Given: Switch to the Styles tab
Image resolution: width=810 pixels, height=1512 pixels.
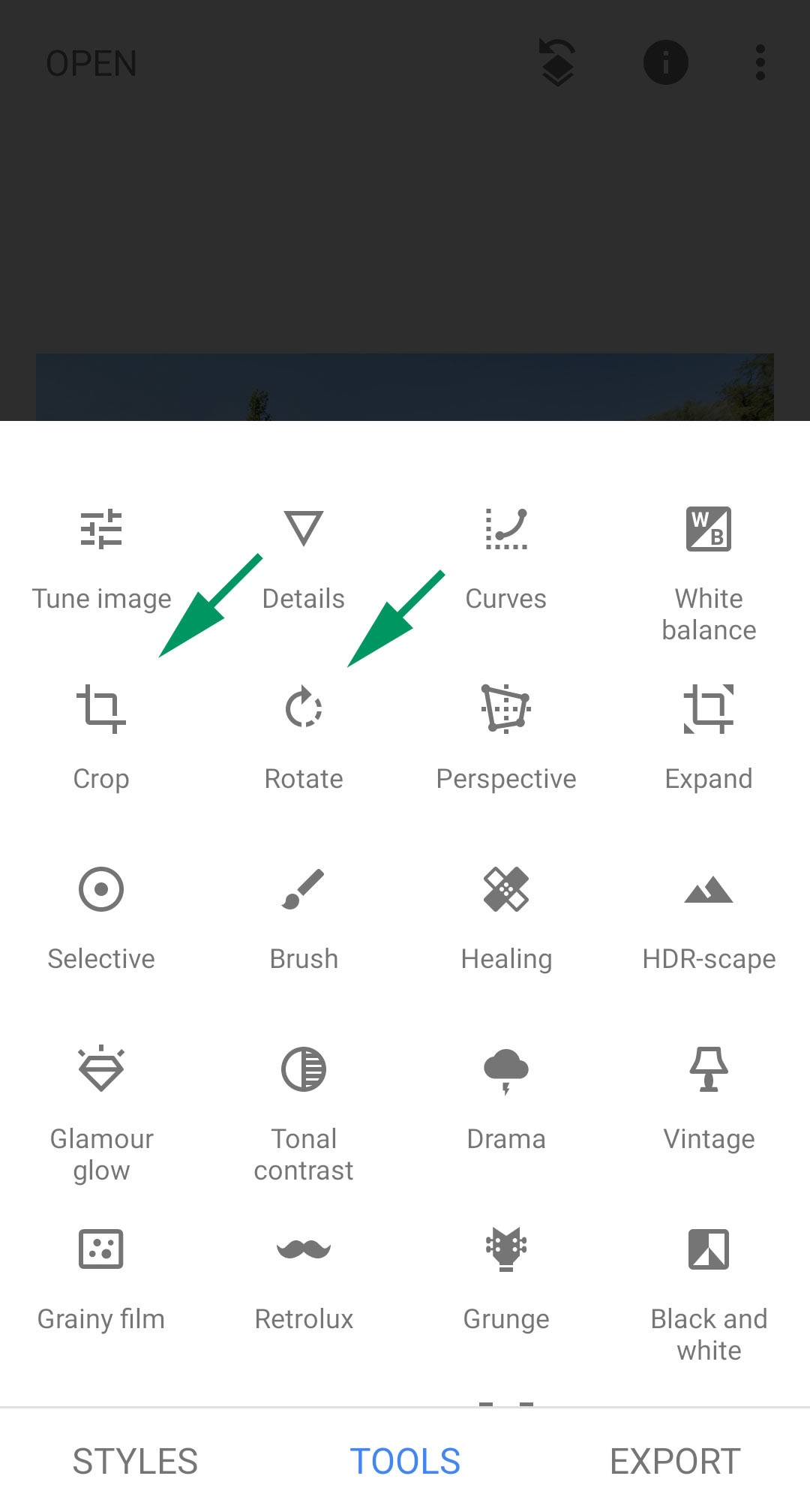Looking at the screenshot, I should coord(135,1461).
